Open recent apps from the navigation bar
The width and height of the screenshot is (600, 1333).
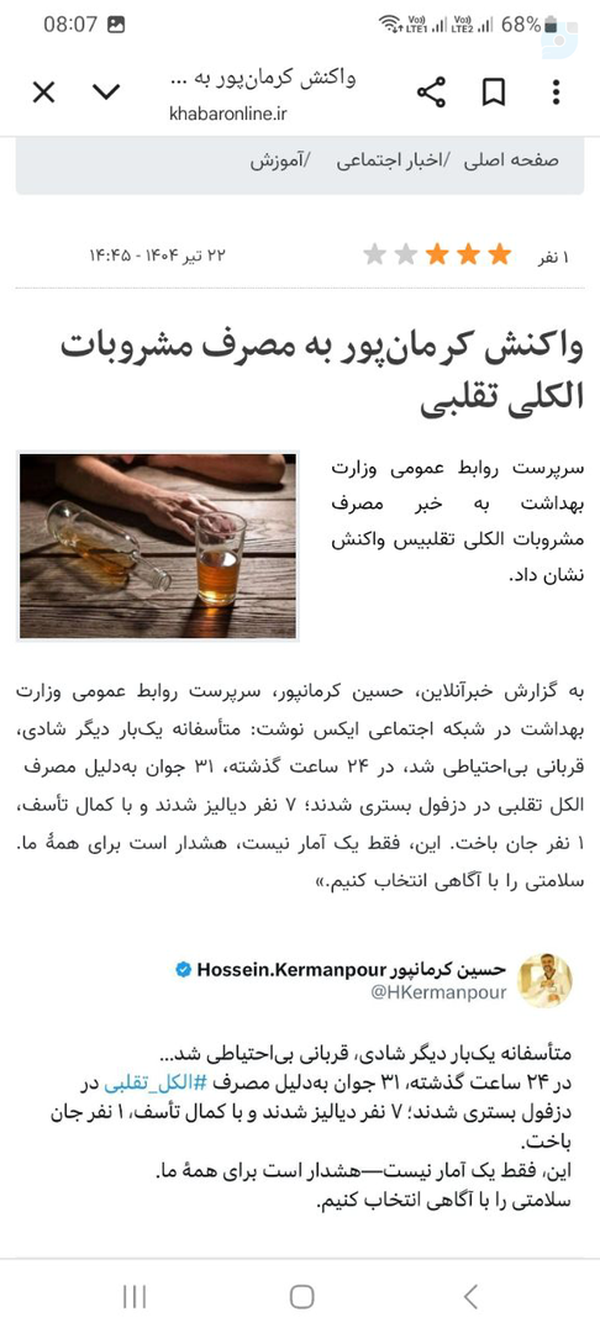pos(133,1298)
